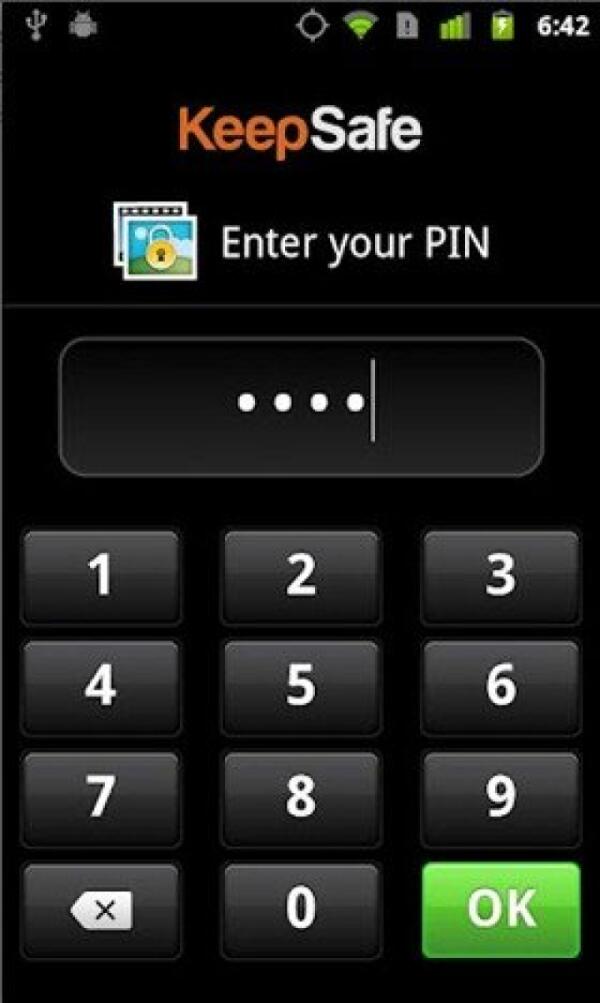The image size is (600, 1003).
Task: Enter digit 9 on the keypad
Action: 500,797
